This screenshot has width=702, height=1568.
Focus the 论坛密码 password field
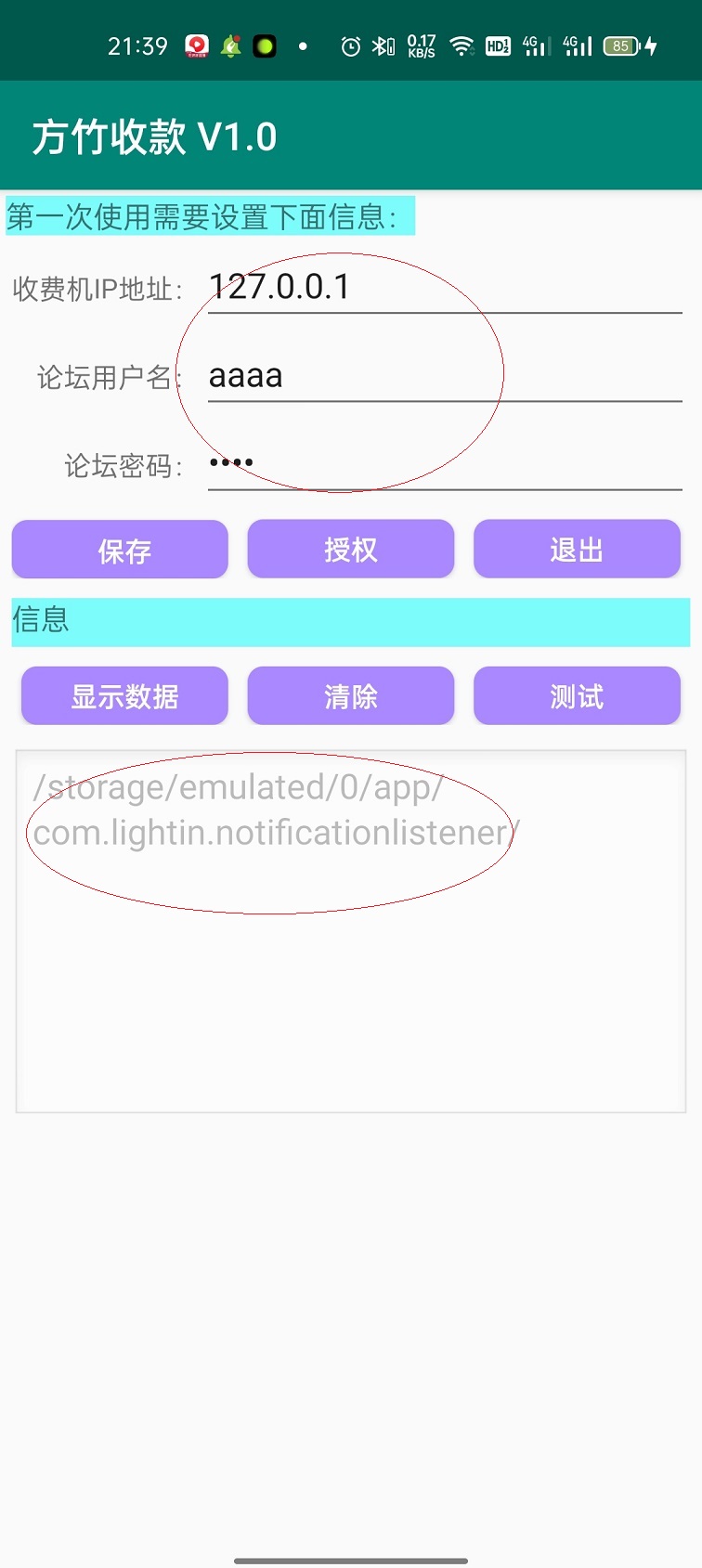tap(444, 463)
